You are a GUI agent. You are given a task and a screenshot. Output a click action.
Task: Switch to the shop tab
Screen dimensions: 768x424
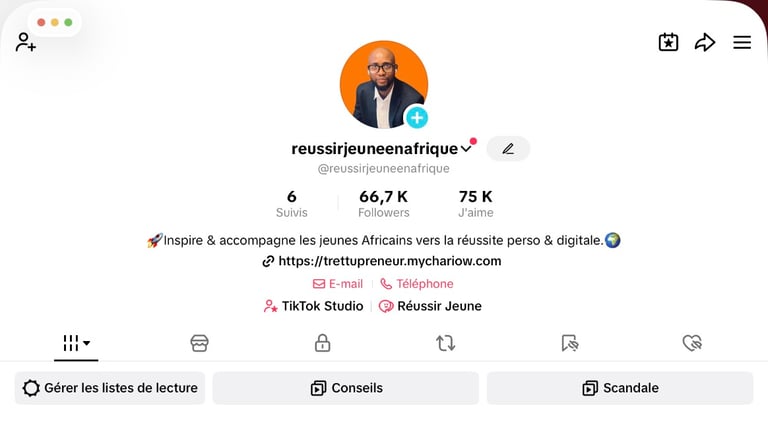tap(200, 343)
